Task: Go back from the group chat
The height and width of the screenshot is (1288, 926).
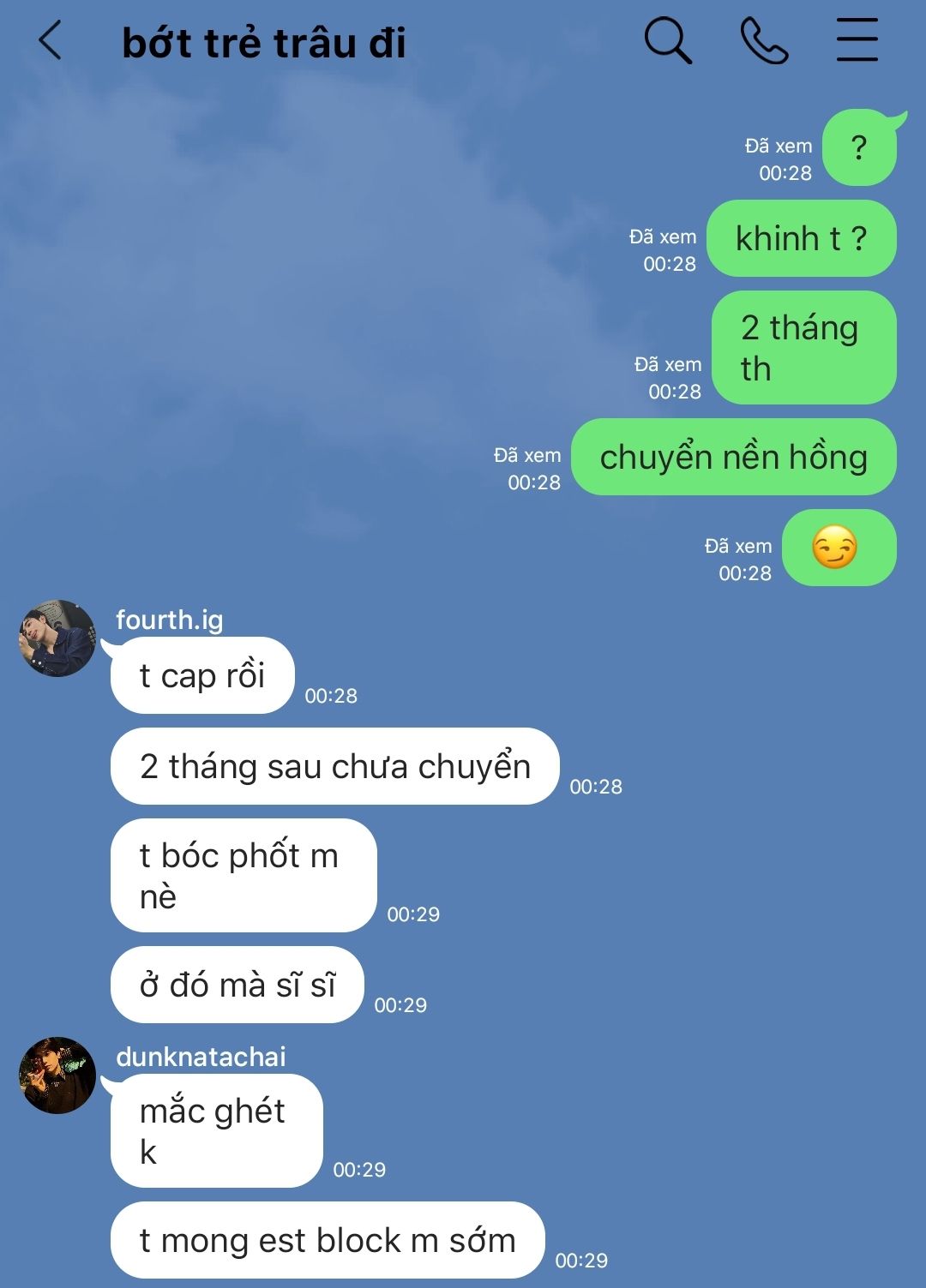Action: click(51, 41)
